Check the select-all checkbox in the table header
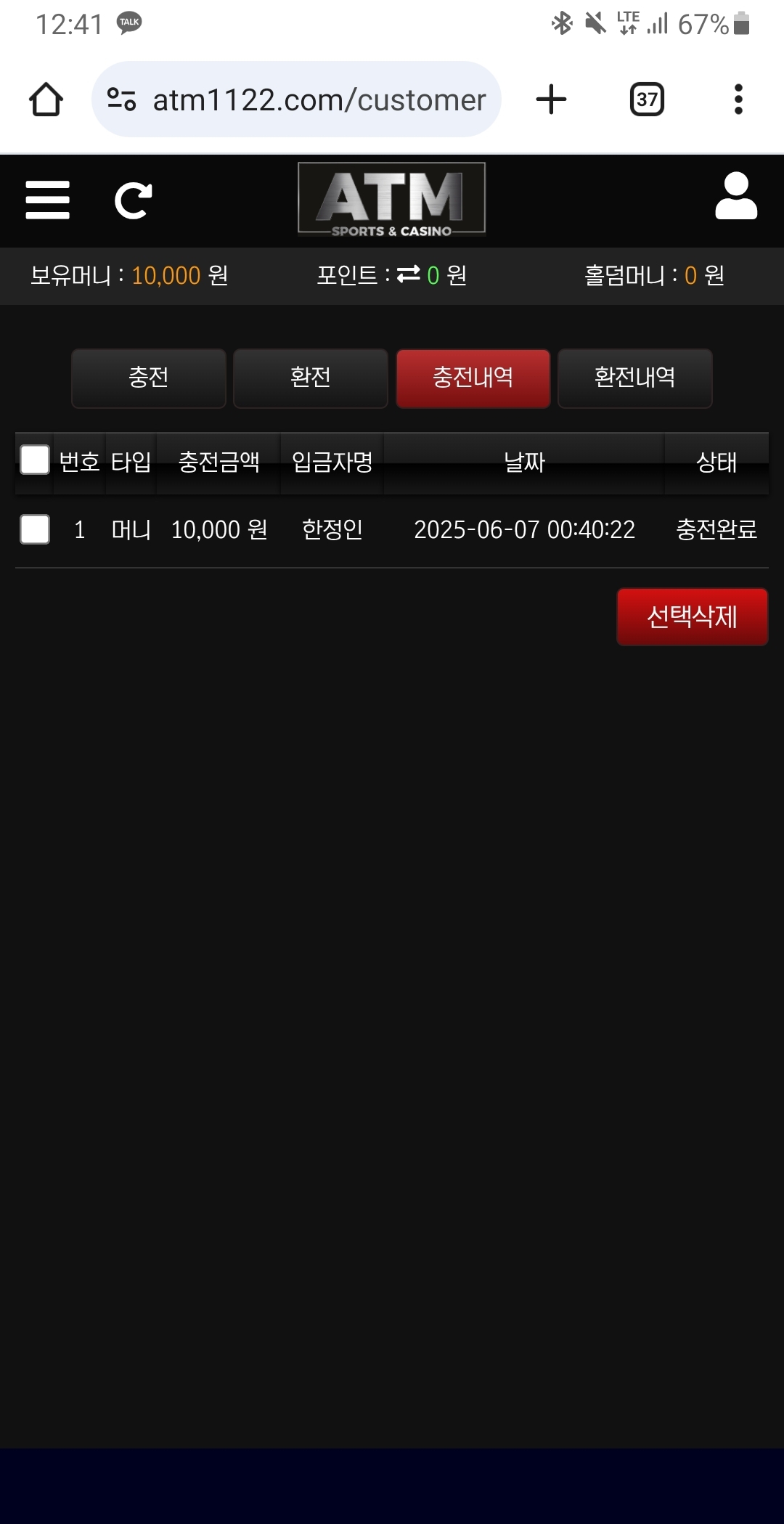The width and height of the screenshot is (784, 1524). [35, 460]
